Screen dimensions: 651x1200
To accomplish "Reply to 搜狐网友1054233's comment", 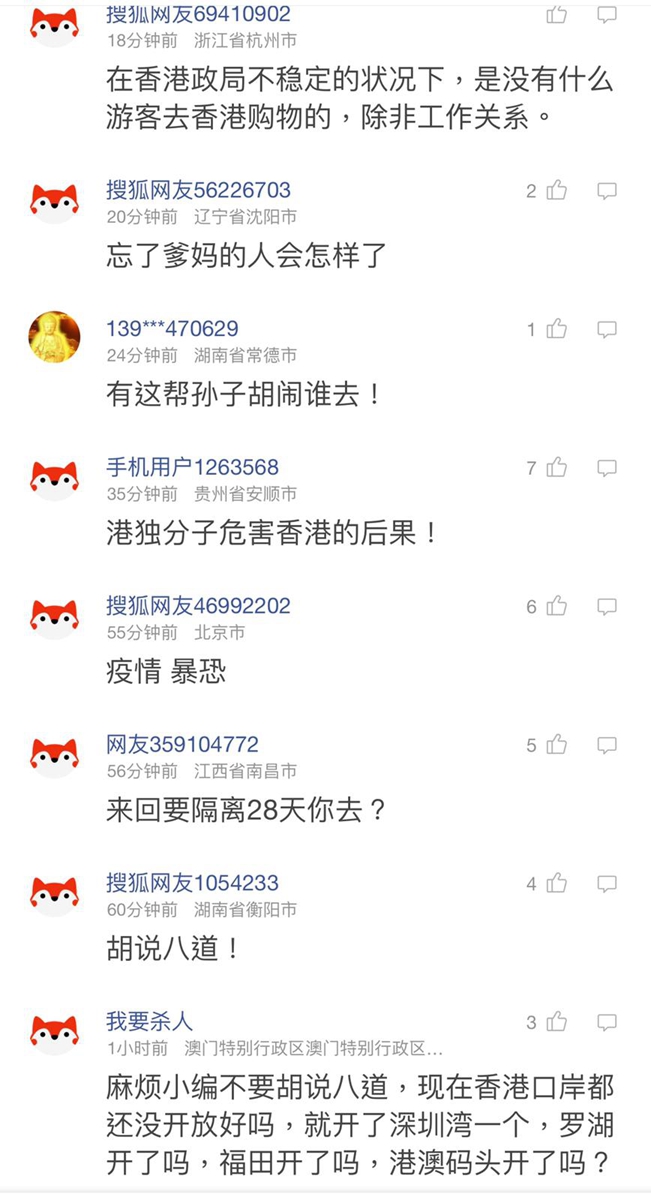I will coord(607,884).
